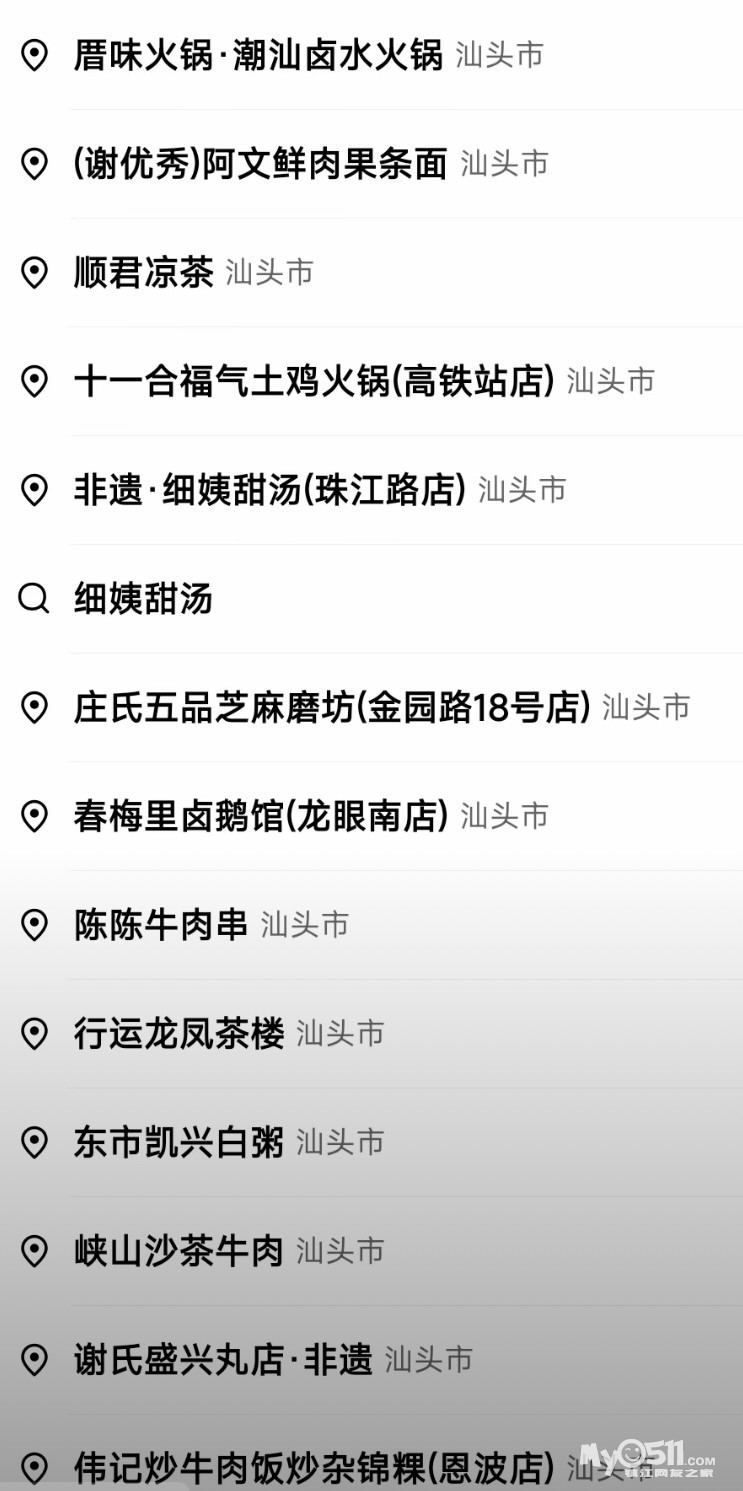
Task: Open 庄氏五品芝麻磨坊(金园路18号店) result
Action: pyautogui.click(x=331, y=708)
